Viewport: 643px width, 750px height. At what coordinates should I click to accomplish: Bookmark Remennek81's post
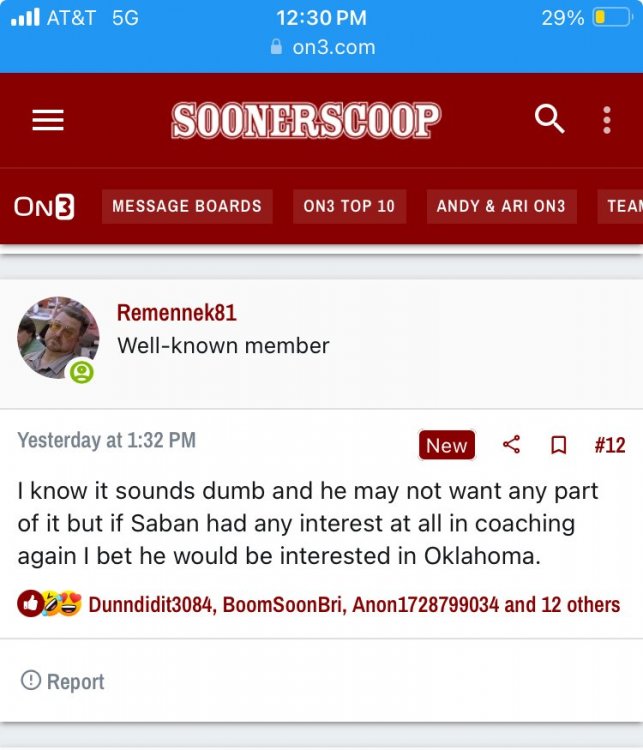click(x=559, y=445)
